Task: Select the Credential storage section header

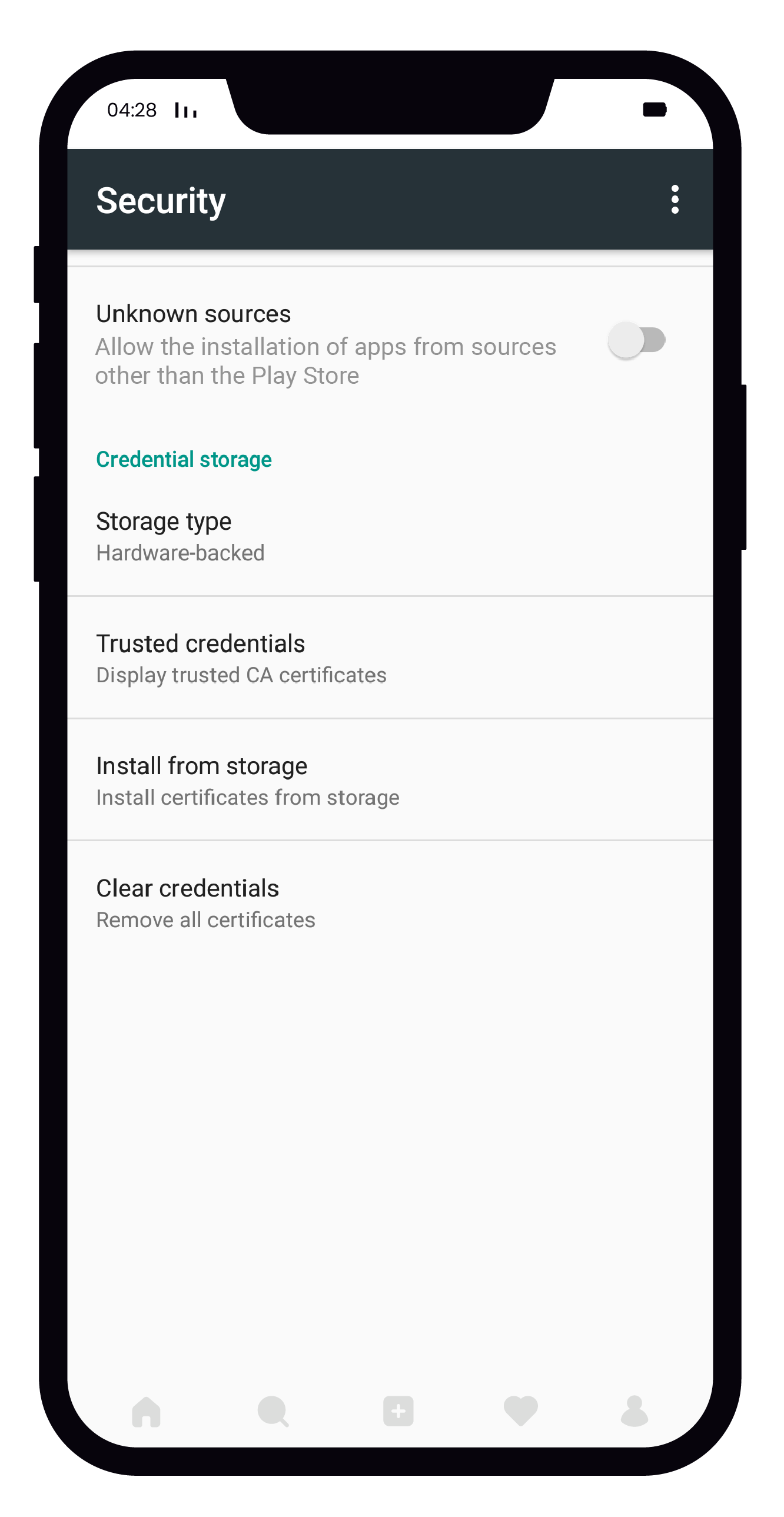Action: click(183, 459)
